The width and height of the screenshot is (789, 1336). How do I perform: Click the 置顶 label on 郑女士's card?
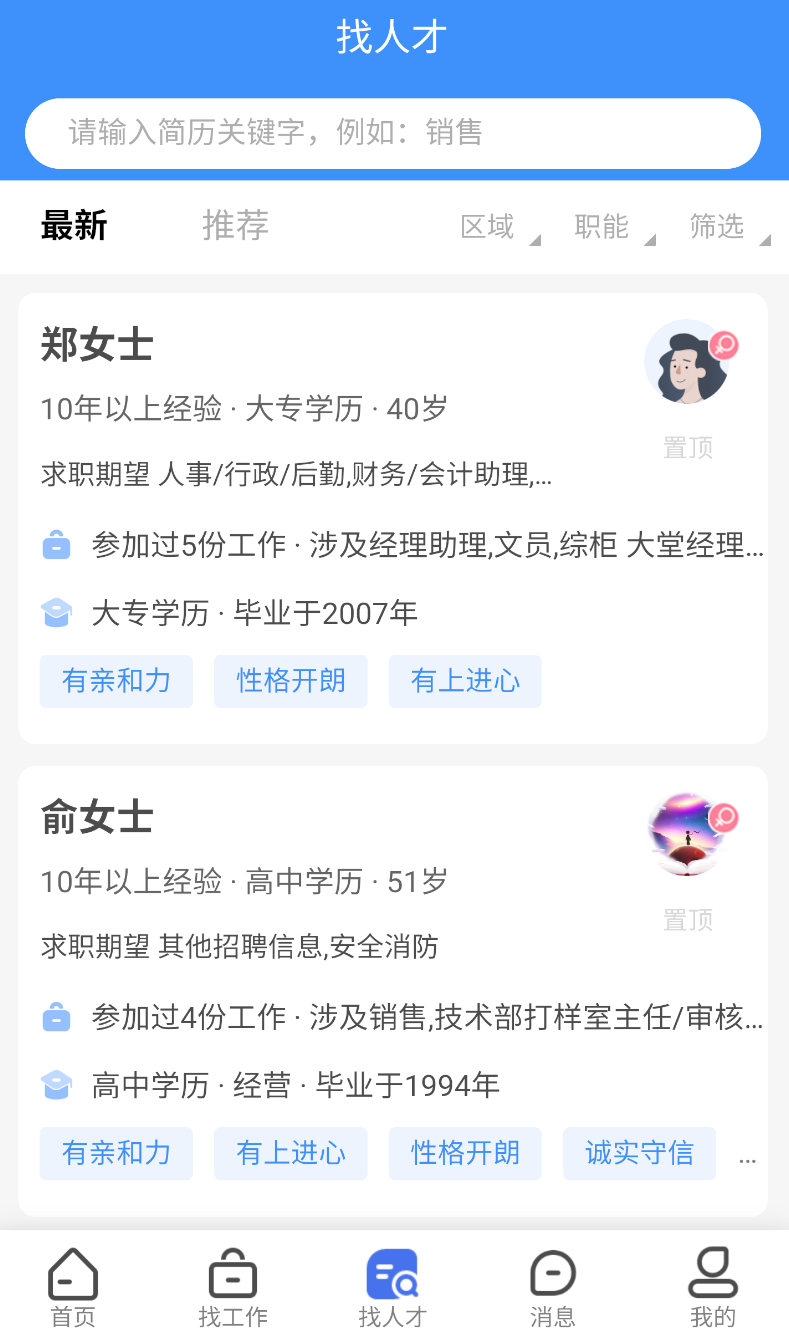[688, 447]
